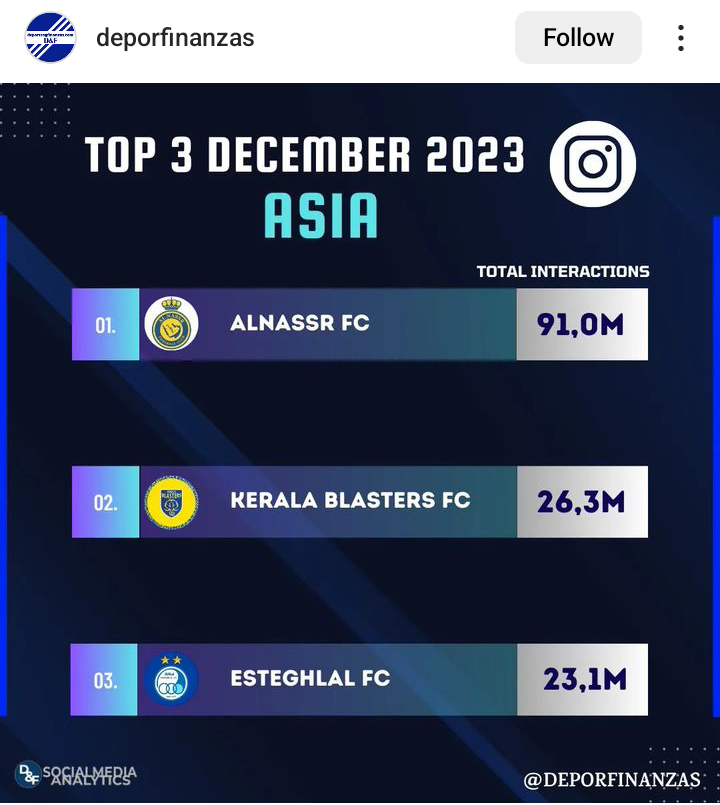The width and height of the screenshot is (720, 805).
Task: Open deporfinanzas profile picture
Action: click(x=50, y=38)
